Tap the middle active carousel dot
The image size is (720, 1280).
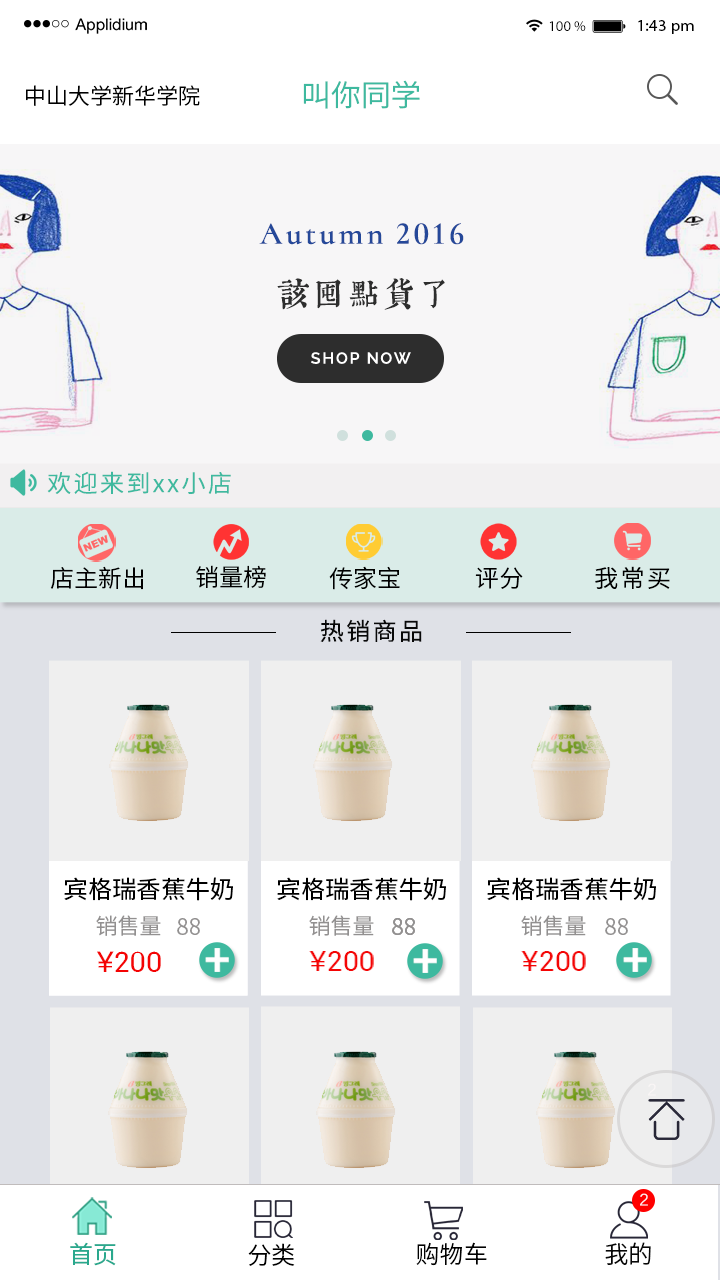click(x=366, y=435)
